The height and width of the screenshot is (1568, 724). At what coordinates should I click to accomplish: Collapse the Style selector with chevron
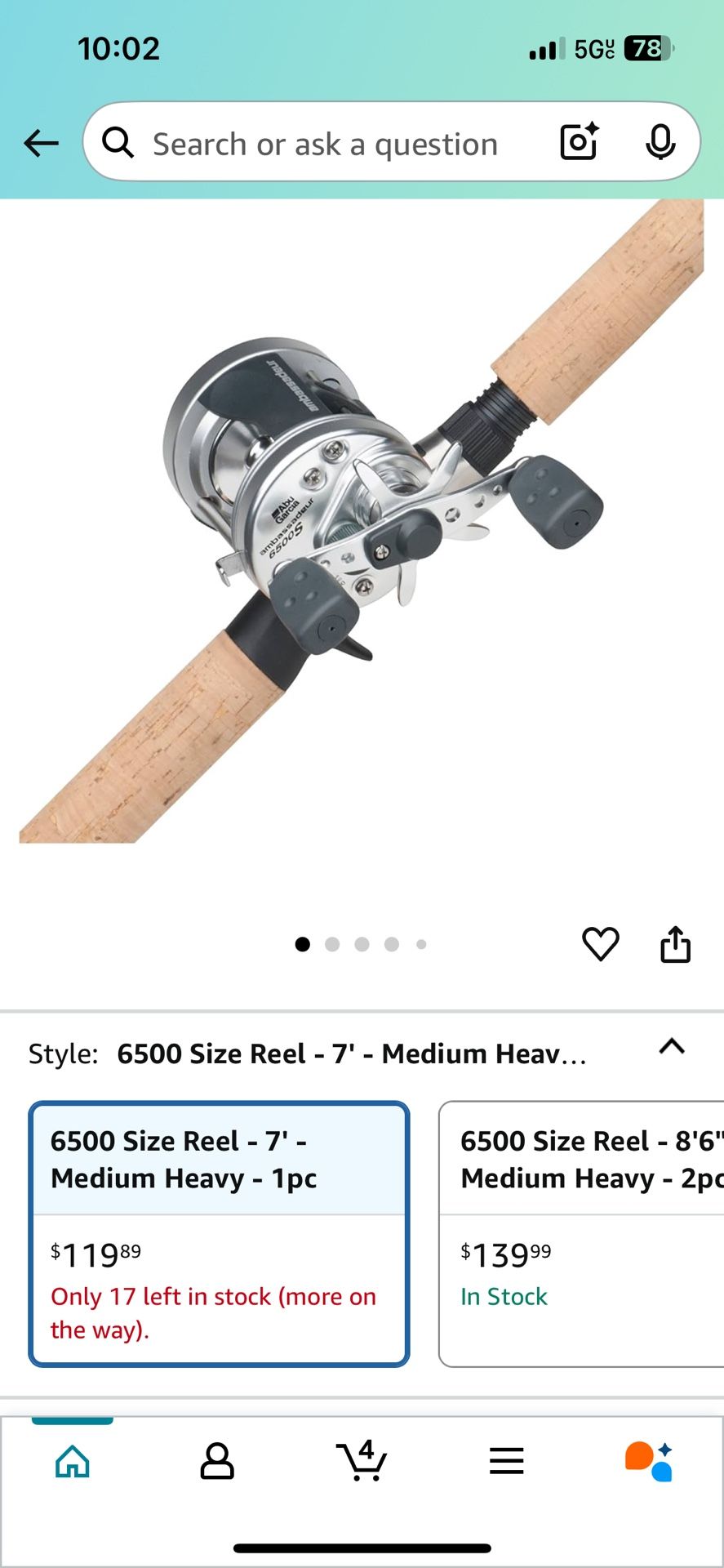pyautogui.click(x=671, y=1049)
